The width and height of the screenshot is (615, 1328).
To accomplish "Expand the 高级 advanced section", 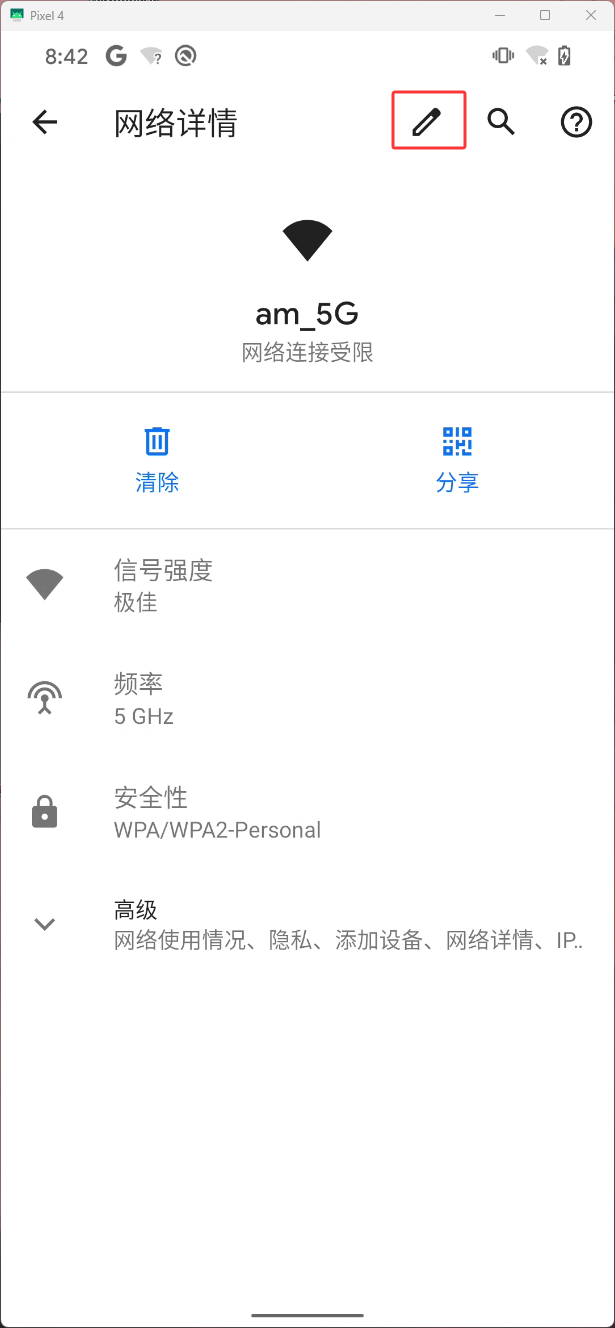I will [x=307, y=924].
